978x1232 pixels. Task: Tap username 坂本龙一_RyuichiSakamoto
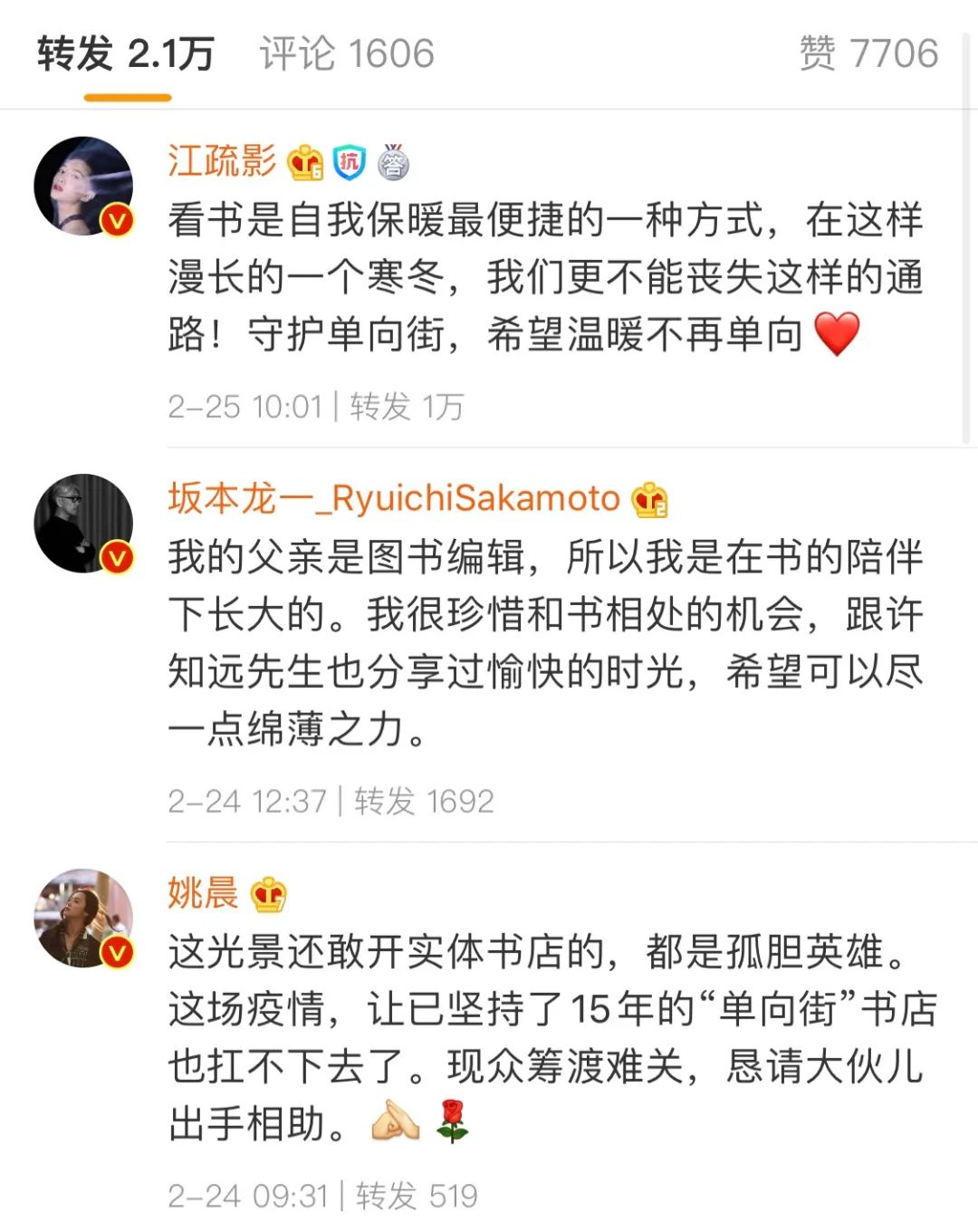(x=394, y=499)
